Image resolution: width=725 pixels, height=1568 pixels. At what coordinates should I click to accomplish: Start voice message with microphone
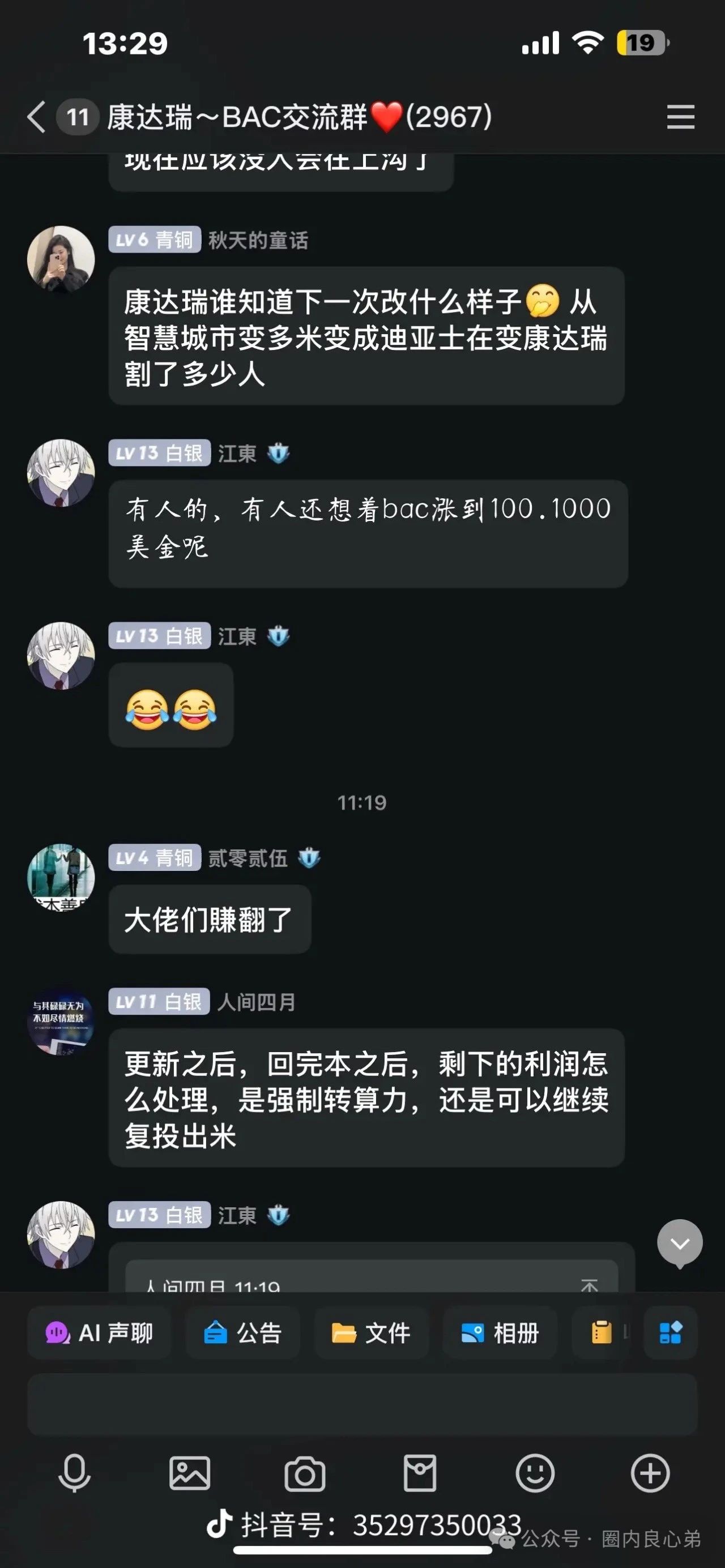tap(74, 1473)
